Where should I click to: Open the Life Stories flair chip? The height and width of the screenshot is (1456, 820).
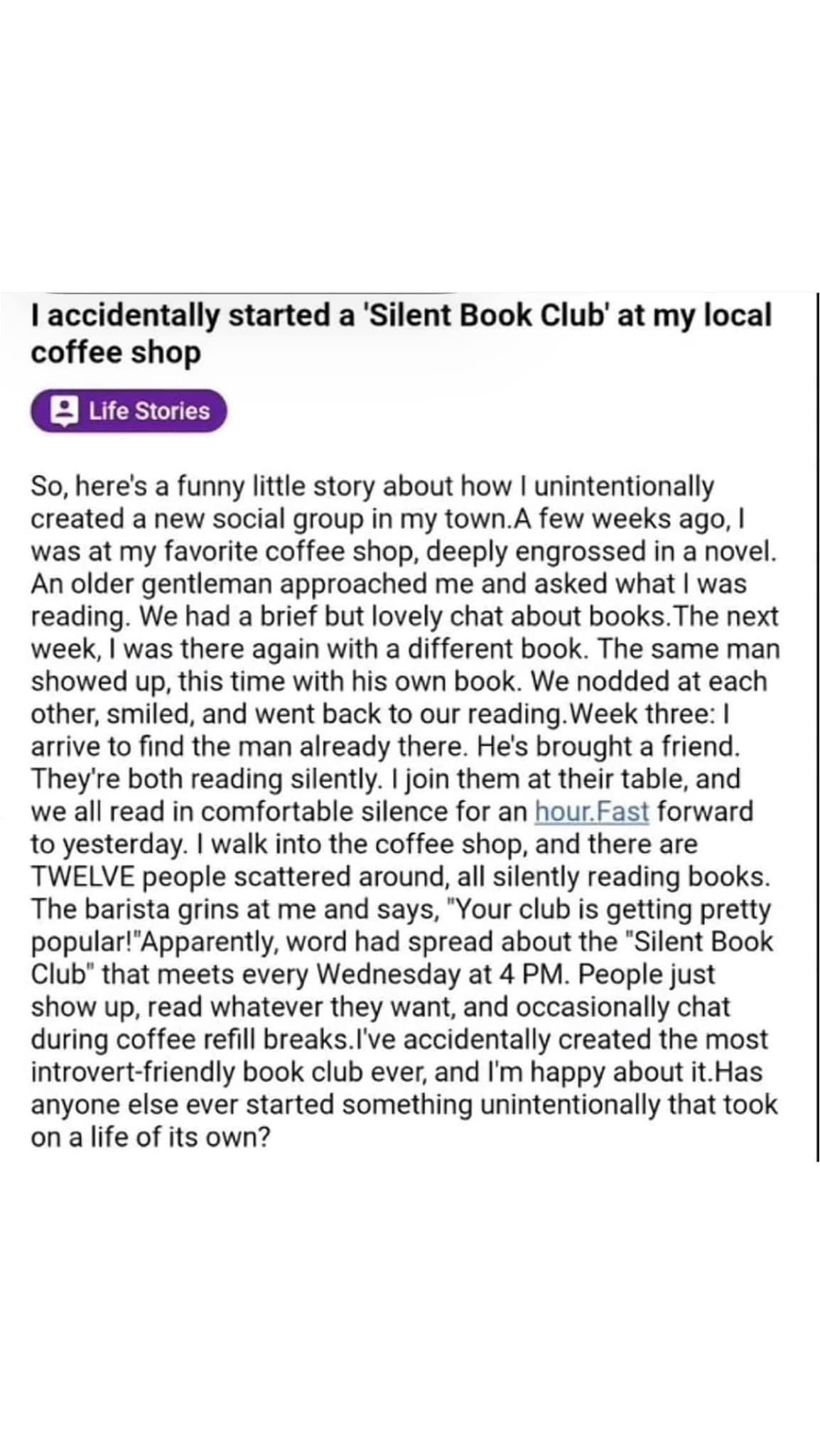point(129,411)
